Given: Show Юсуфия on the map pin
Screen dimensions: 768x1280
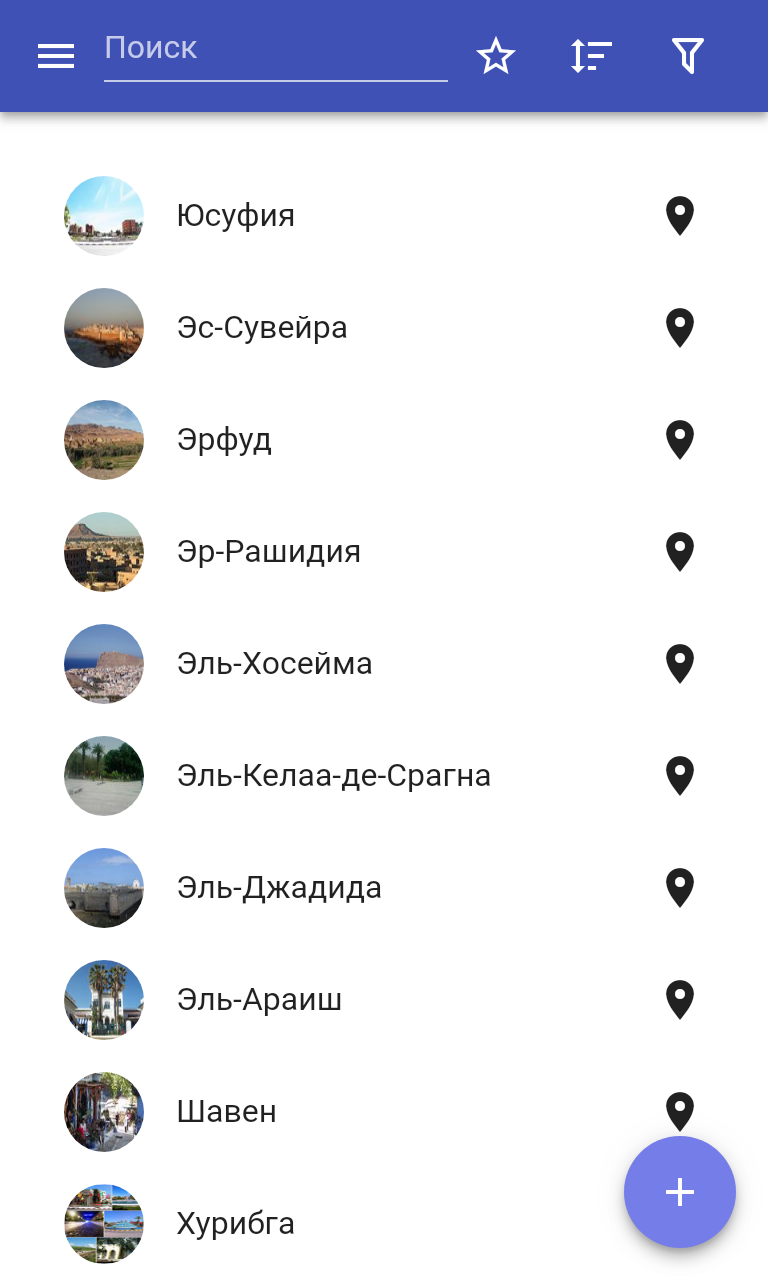Looking at the screenshot, I should point(680,216).
